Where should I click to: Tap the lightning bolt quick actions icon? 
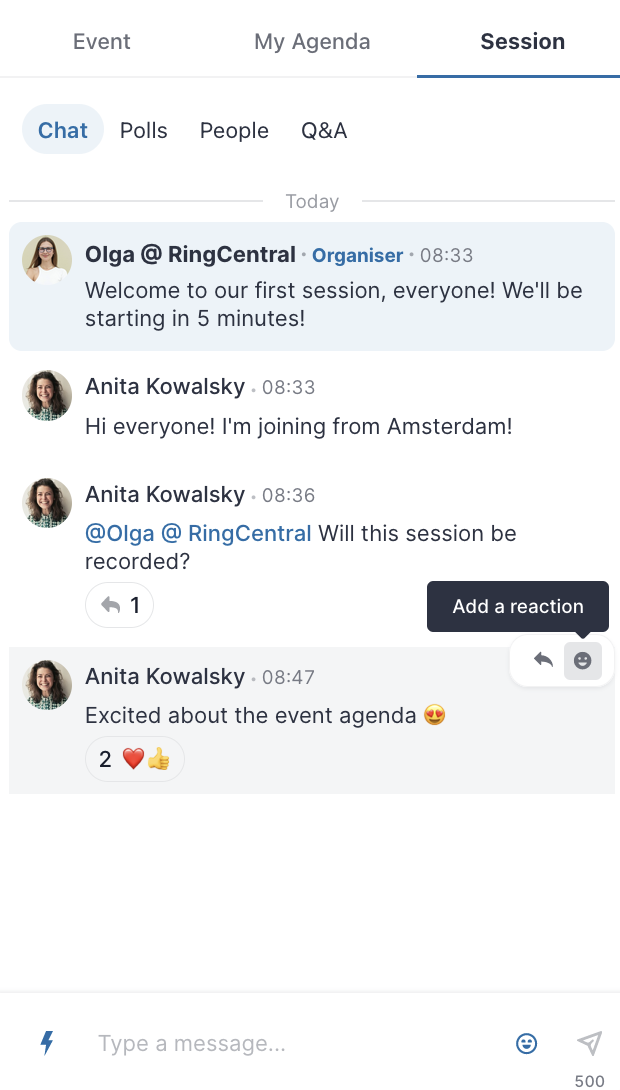(47, 1042)
